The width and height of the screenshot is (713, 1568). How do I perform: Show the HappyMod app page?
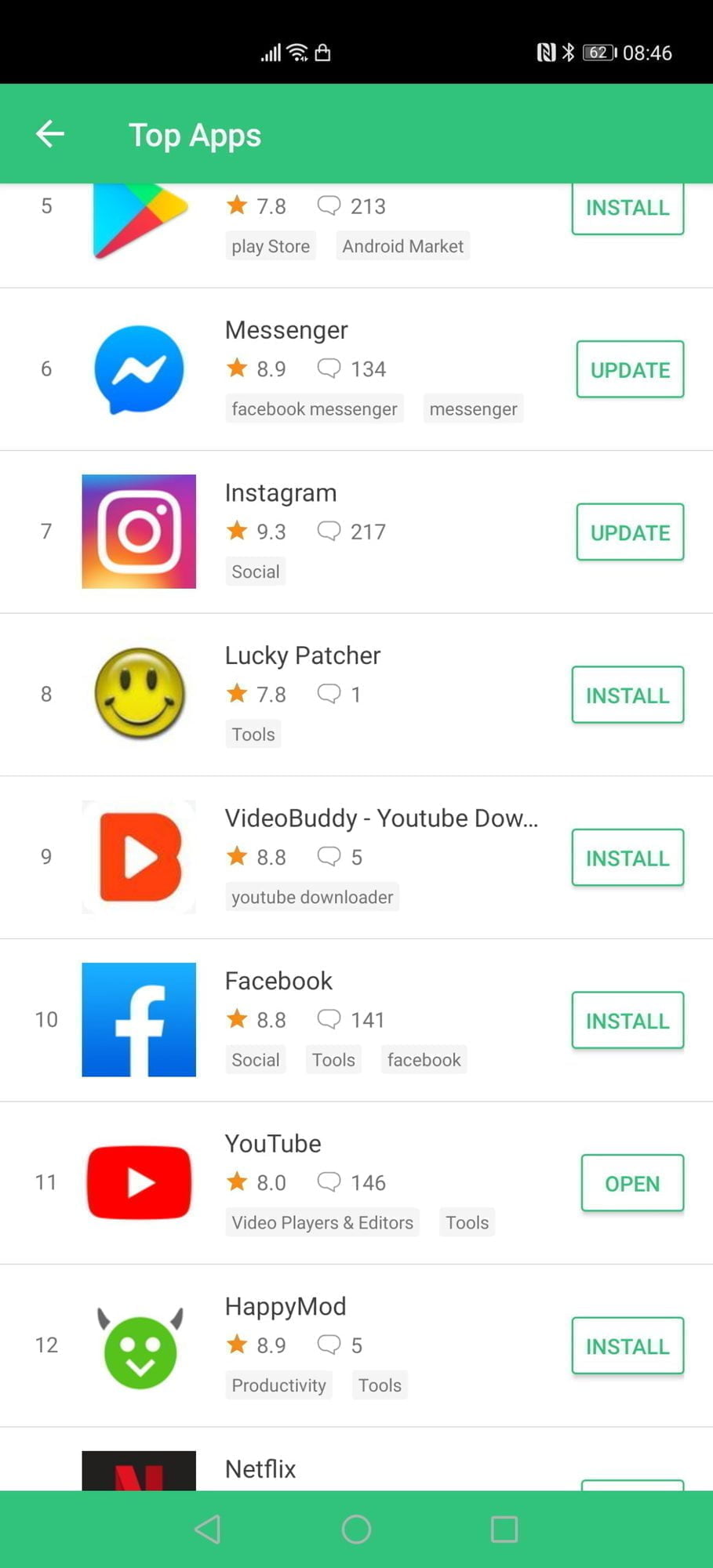point(285,1306)
